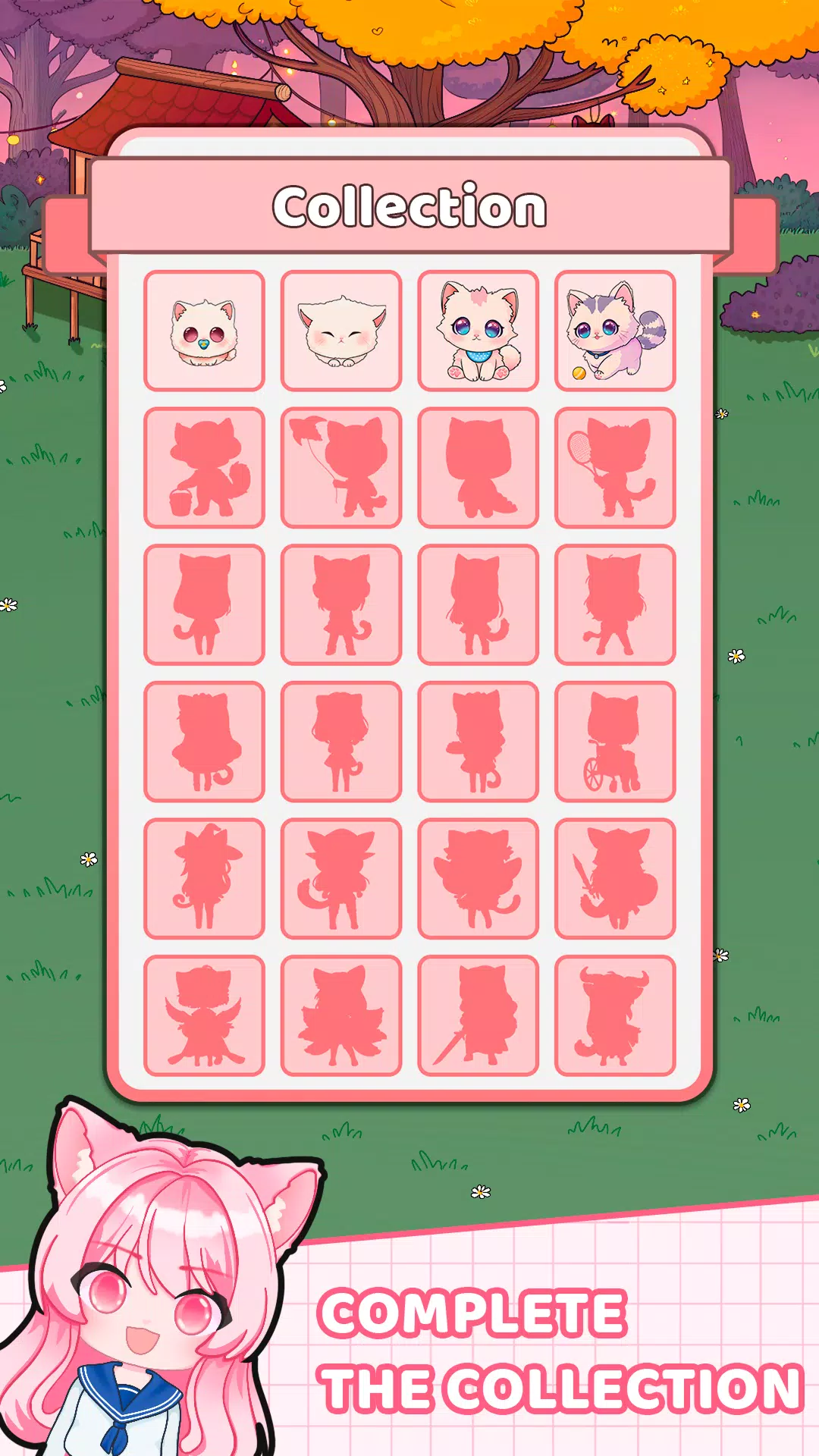The width and height of the screenshot is (819, 1456).
Task: Open the cat silhouette holding a tennis racket
Action: click(614, 466)
